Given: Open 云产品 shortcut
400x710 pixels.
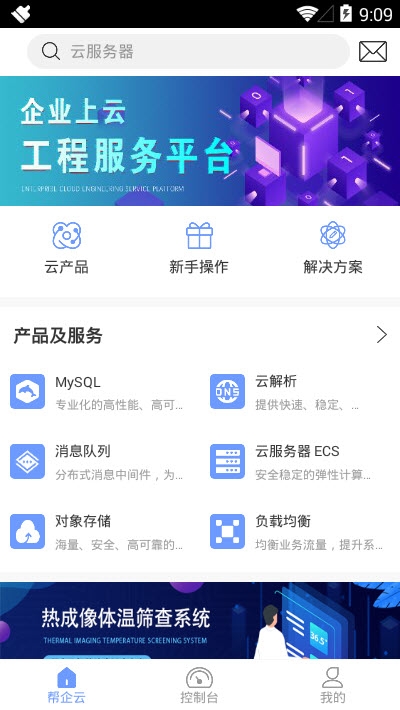Looking at the screenshot, I should pos(67,248).
